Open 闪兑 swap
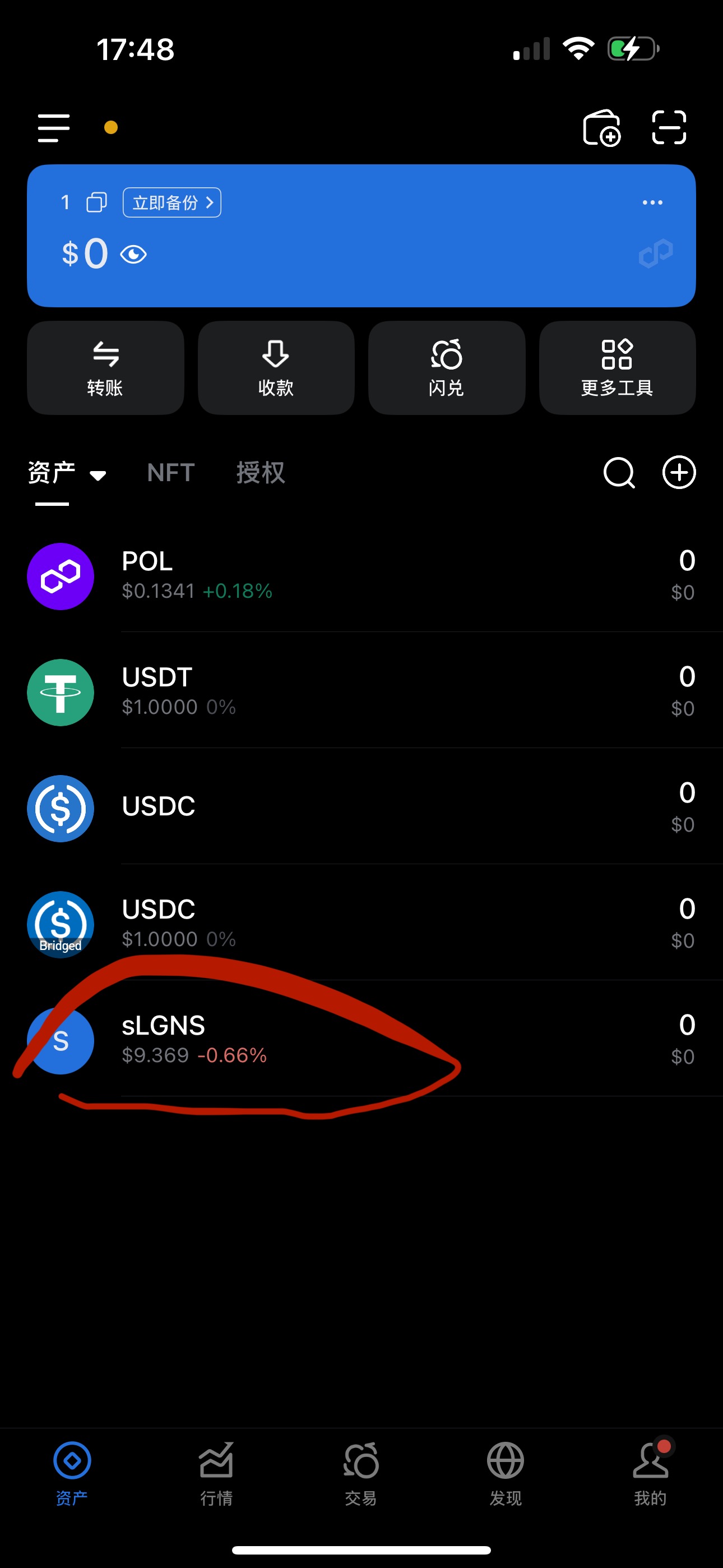The image size is (723, 1568). click(x=447, y=368)
